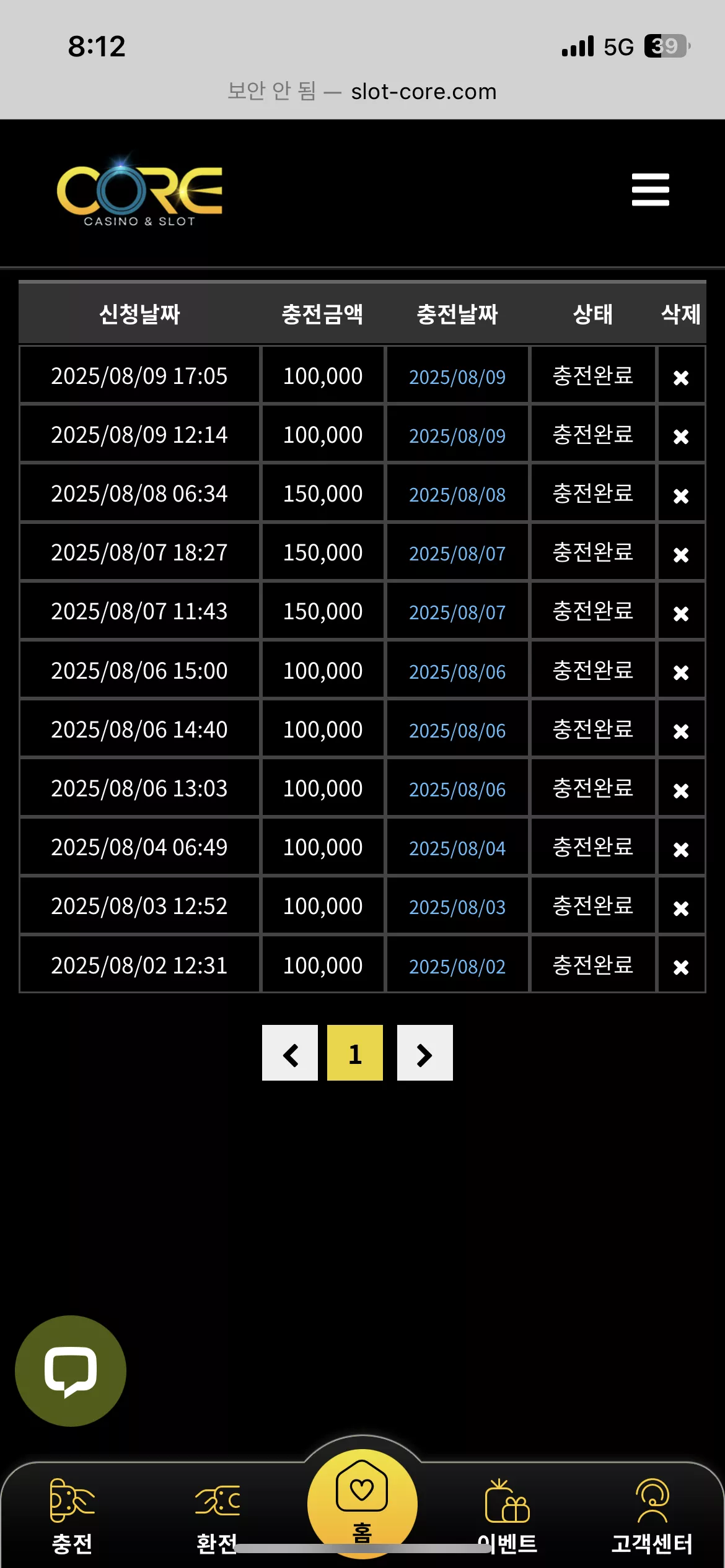This screenshot has height=1568, width=725.
Task: Open the live chat bubble
Action: point(71,1371)
